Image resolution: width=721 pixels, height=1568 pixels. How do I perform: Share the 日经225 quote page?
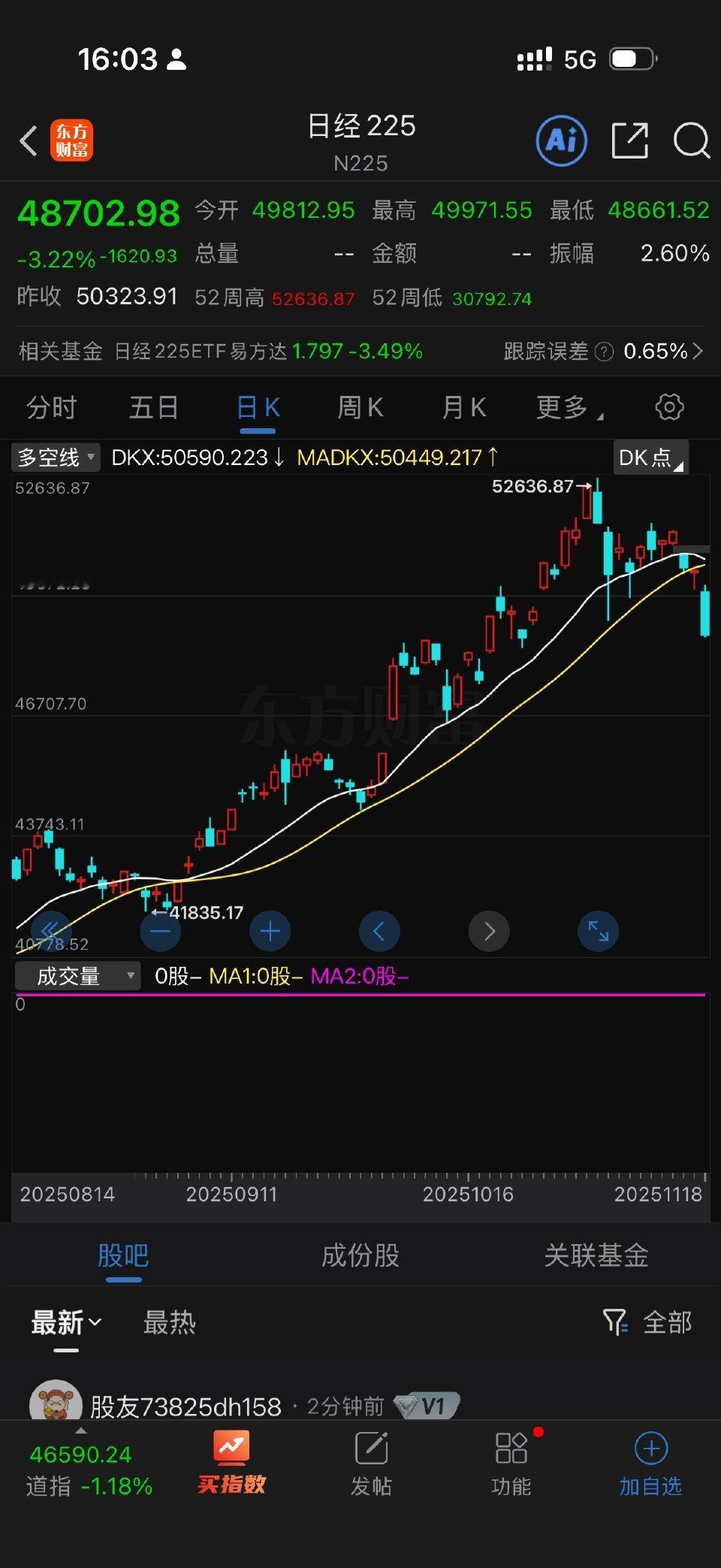(x=629, y=140)
